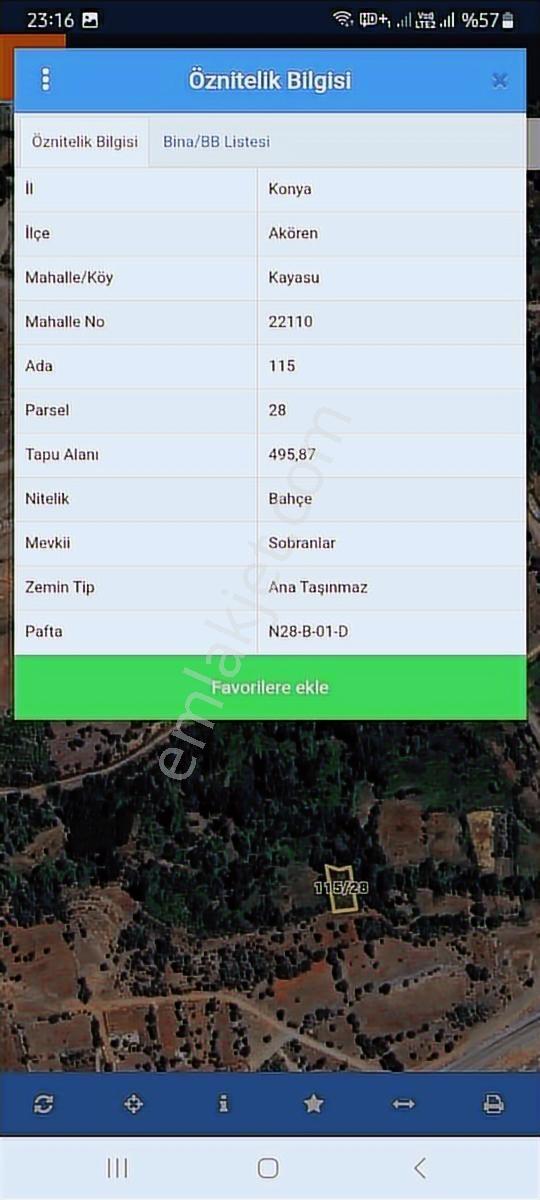Tap the measure arrows tool
540x1200 pixels.
[x=403, y=1104]
